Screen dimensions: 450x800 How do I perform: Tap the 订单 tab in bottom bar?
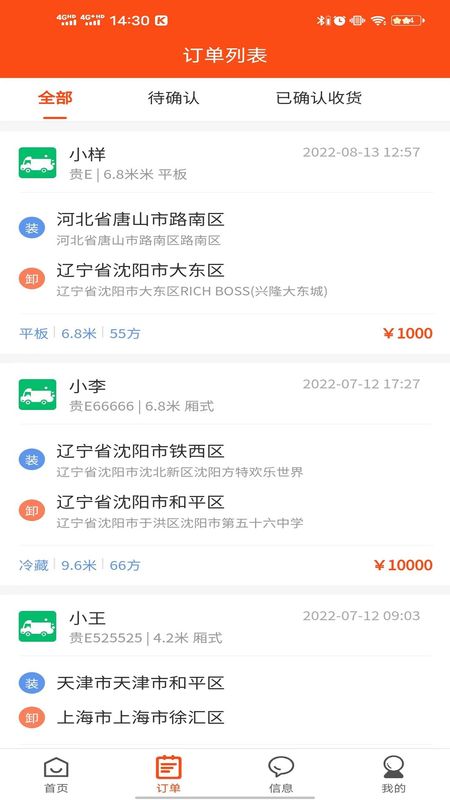point(168,774)
